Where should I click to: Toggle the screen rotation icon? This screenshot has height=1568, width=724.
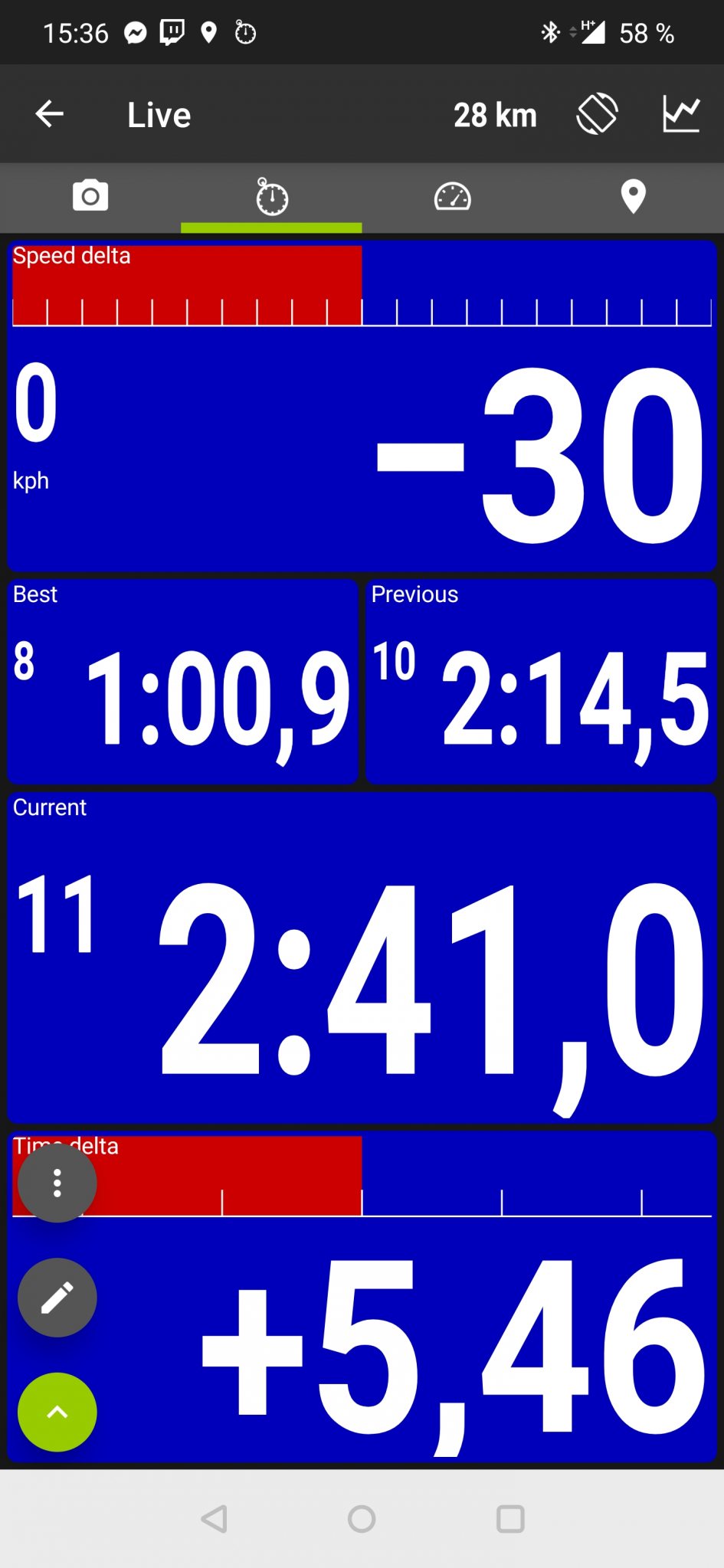tap(598, 114)
